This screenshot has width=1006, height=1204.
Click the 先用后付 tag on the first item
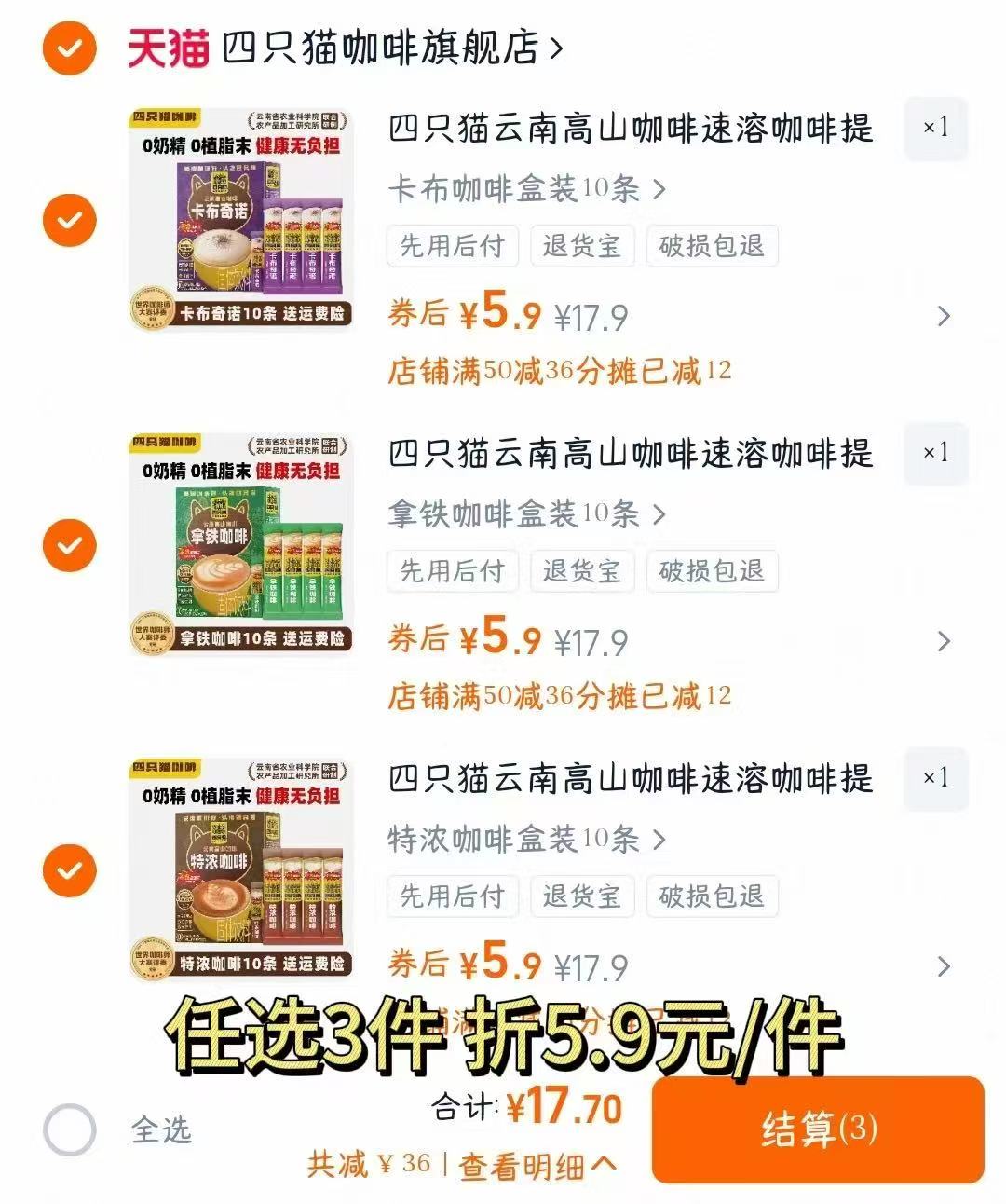click(x=453, y=246)
